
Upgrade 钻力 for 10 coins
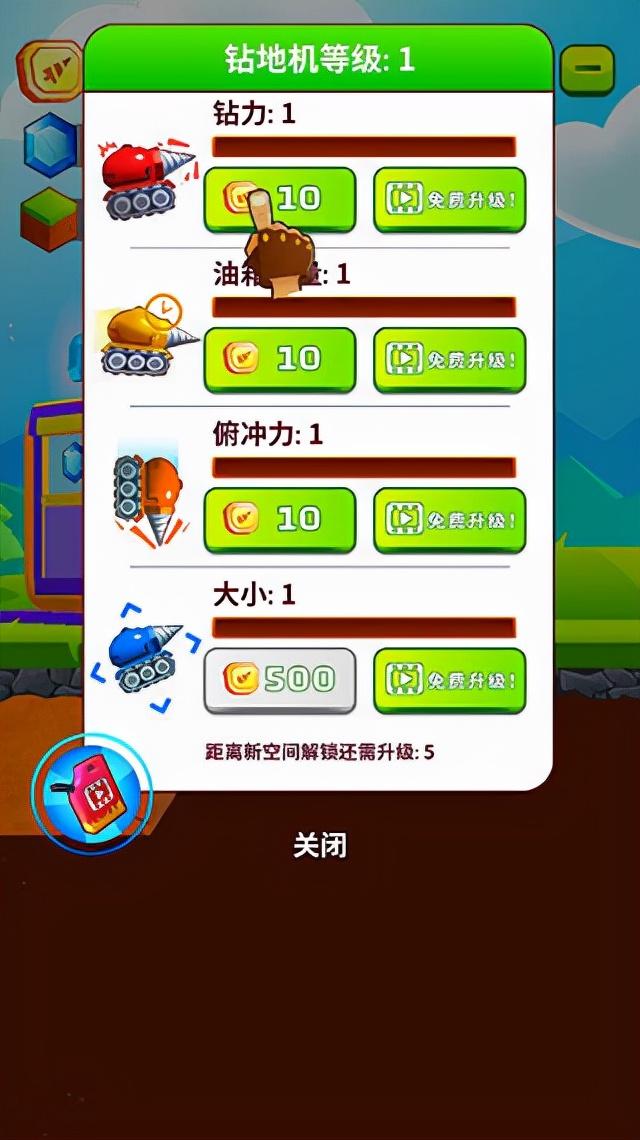(280, 198)
